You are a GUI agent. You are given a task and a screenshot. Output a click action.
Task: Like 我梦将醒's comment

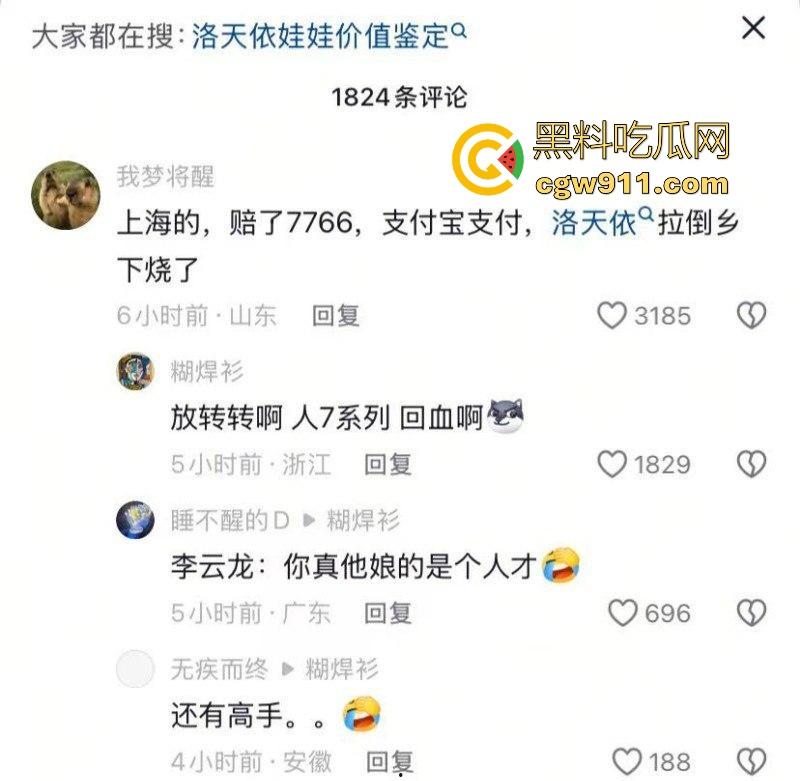[x=612, y=316]
